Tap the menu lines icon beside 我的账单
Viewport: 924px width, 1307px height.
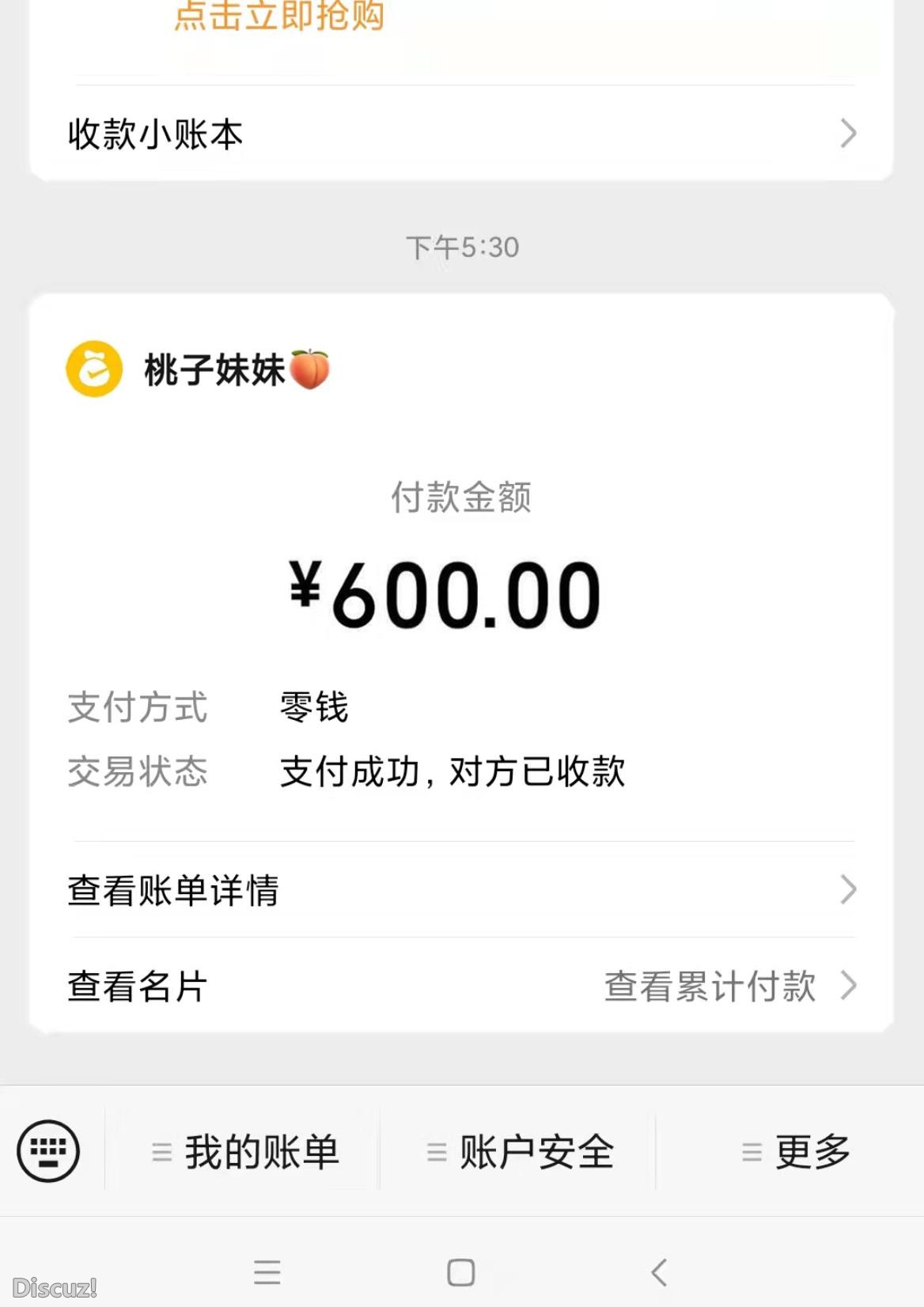pos(161,1153)
